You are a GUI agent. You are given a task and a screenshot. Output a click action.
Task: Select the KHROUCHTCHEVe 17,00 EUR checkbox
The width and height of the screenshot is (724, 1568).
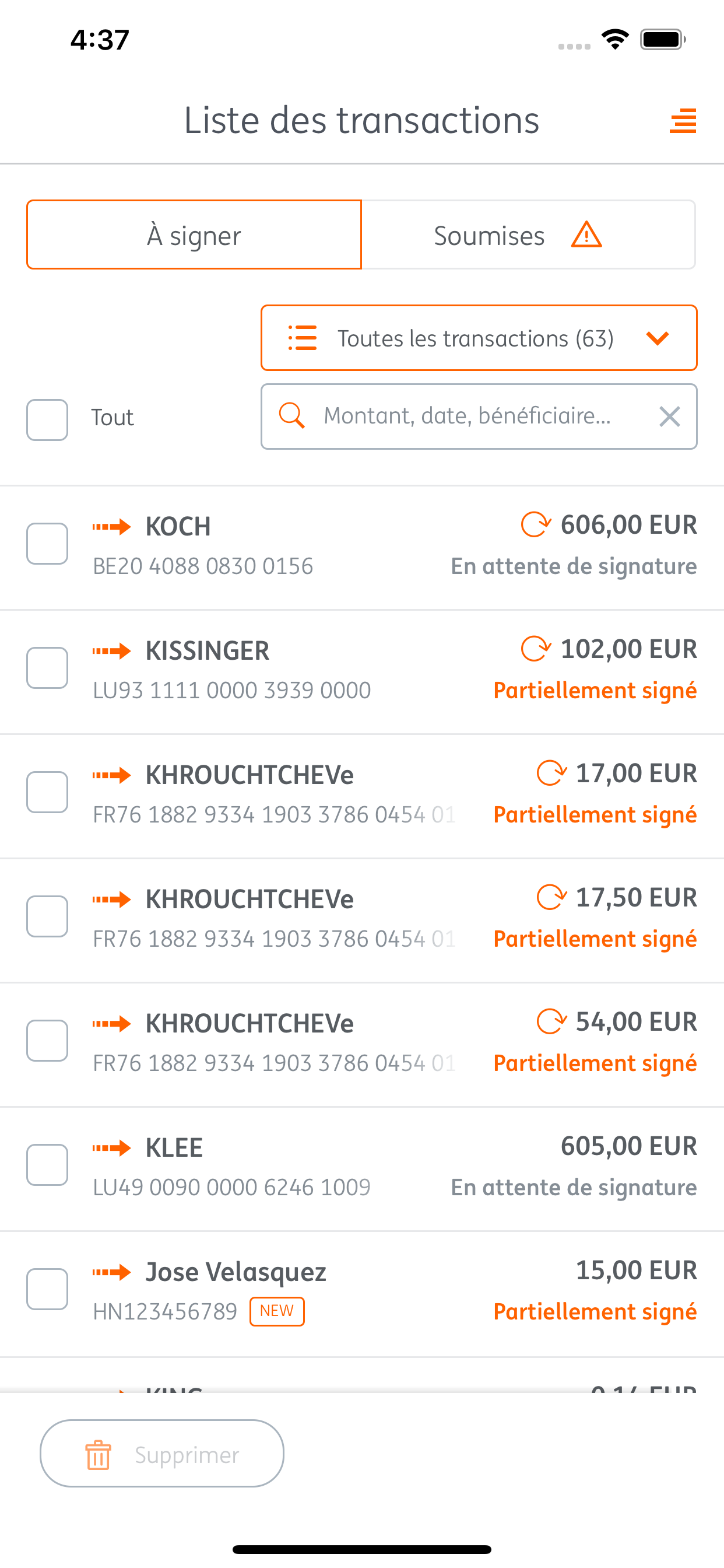point(47,792)
